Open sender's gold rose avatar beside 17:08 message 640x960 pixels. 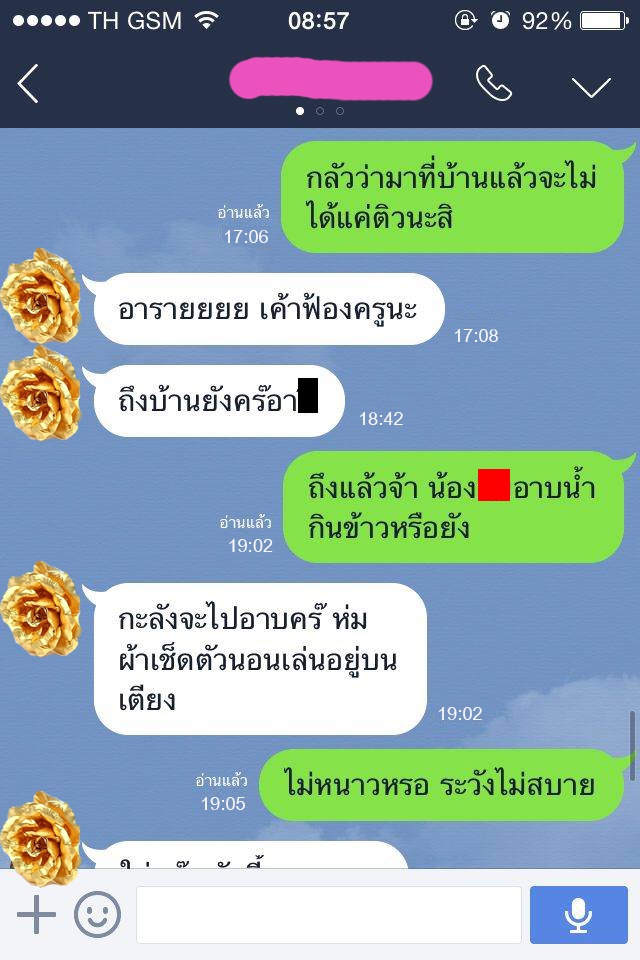point(41,298)
